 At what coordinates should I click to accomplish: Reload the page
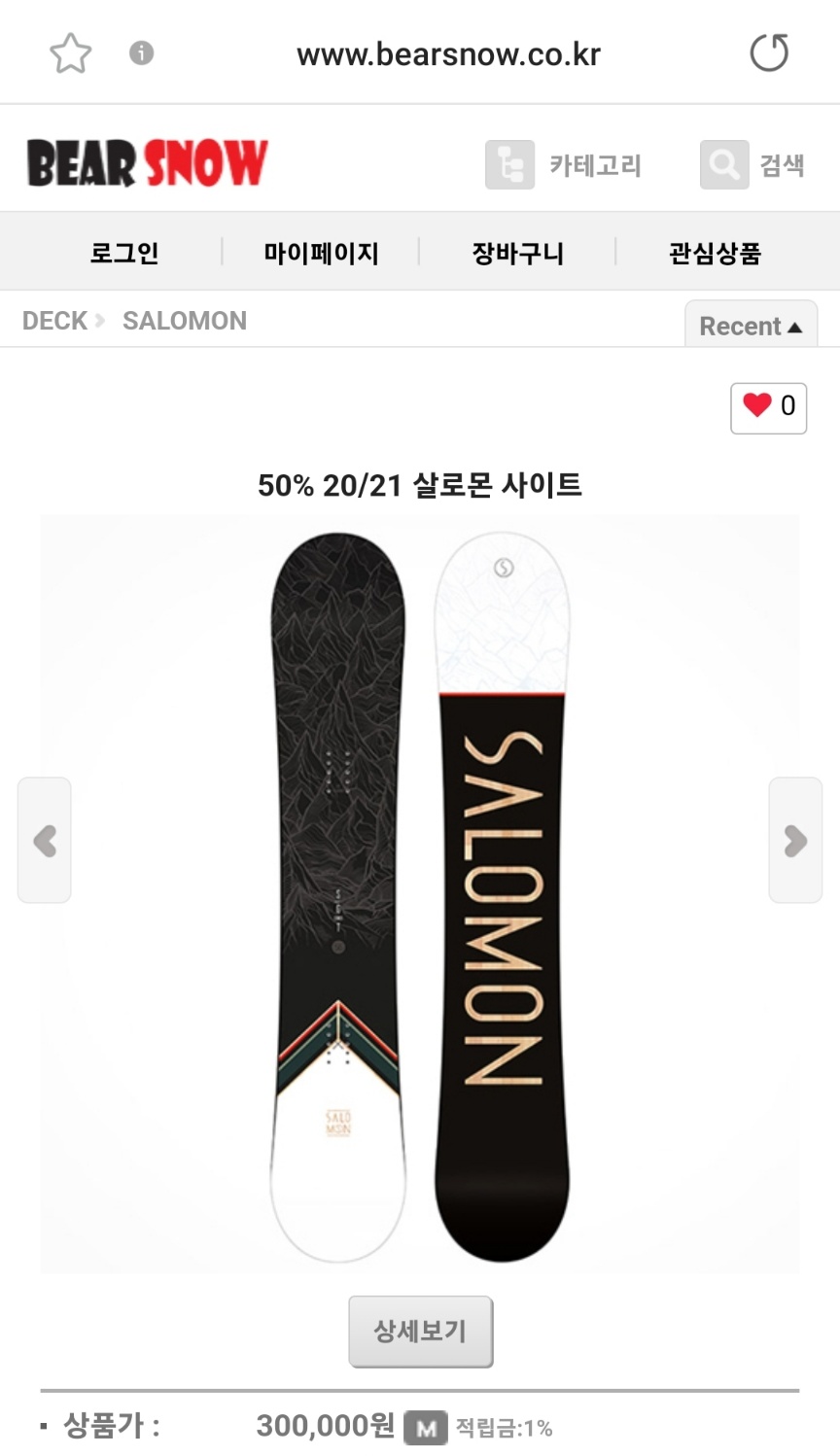(768, 53)
